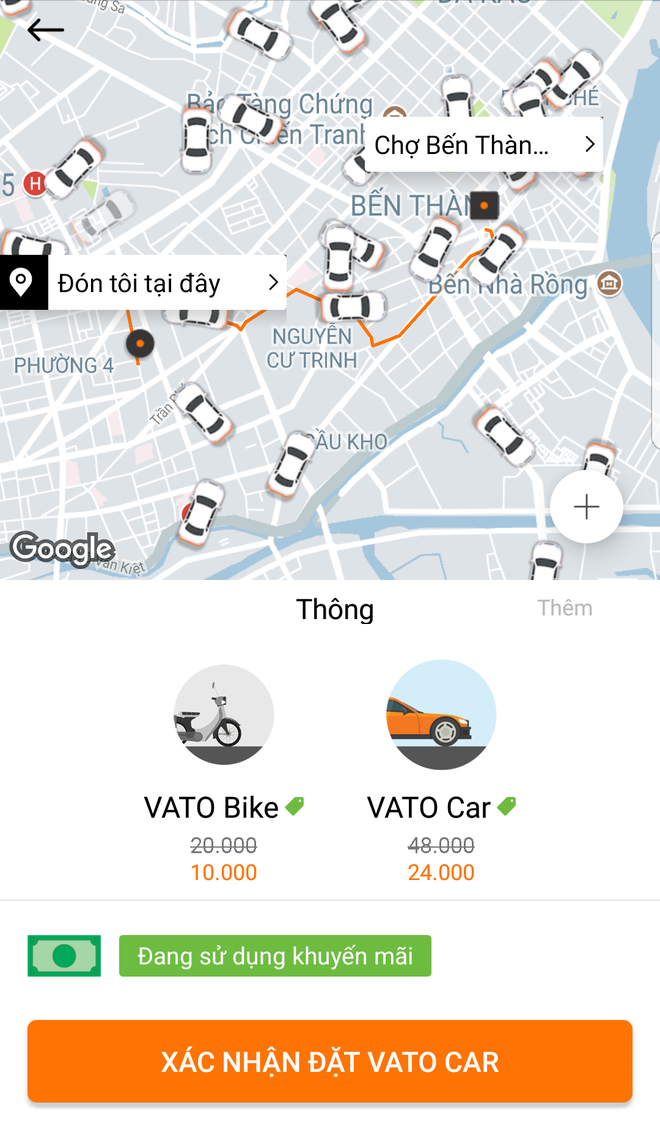Choose the VATO Car option
The image size is (660, 1130).
pos(441,773)
